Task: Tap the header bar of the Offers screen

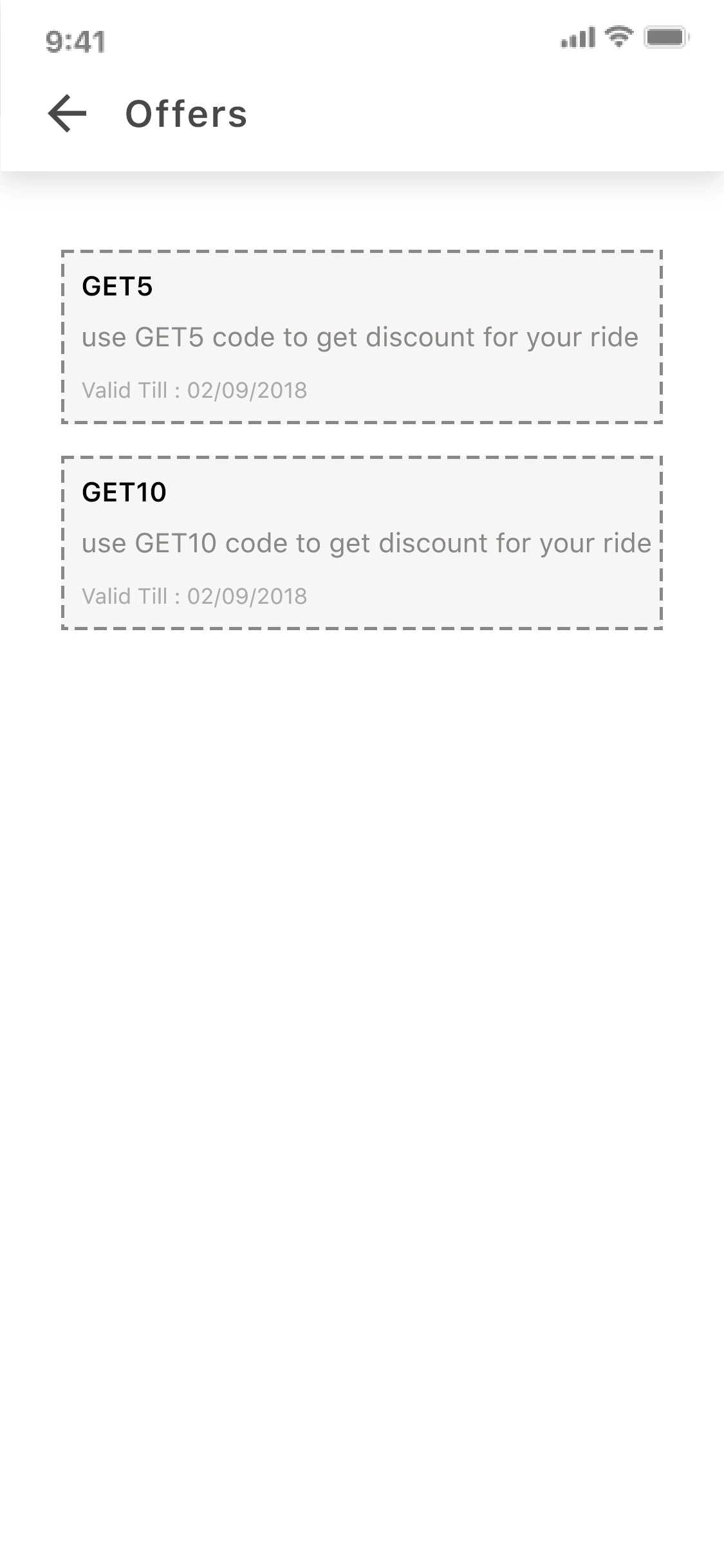Action: [x=362, y=114]
